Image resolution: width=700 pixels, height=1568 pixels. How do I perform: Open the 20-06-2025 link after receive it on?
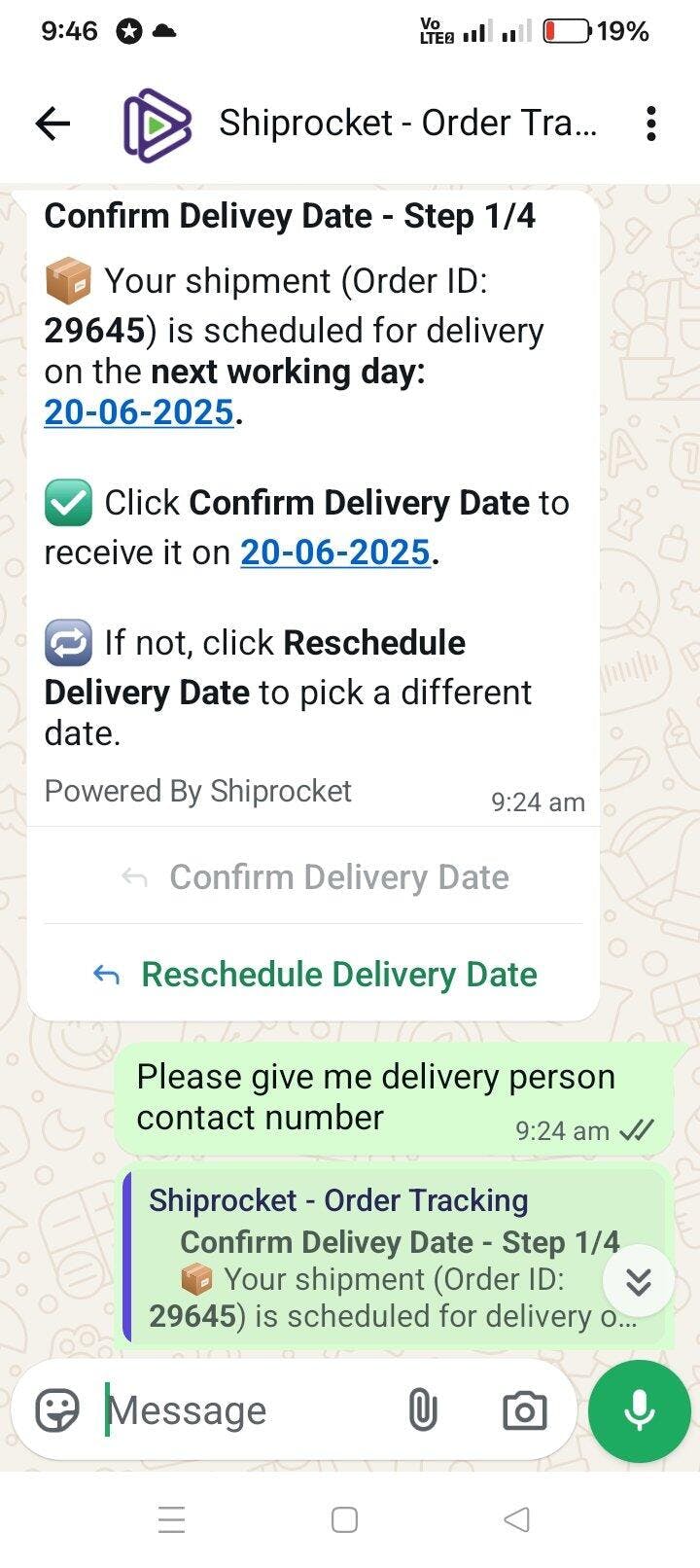pyautogui.click(x=335, y=552)
